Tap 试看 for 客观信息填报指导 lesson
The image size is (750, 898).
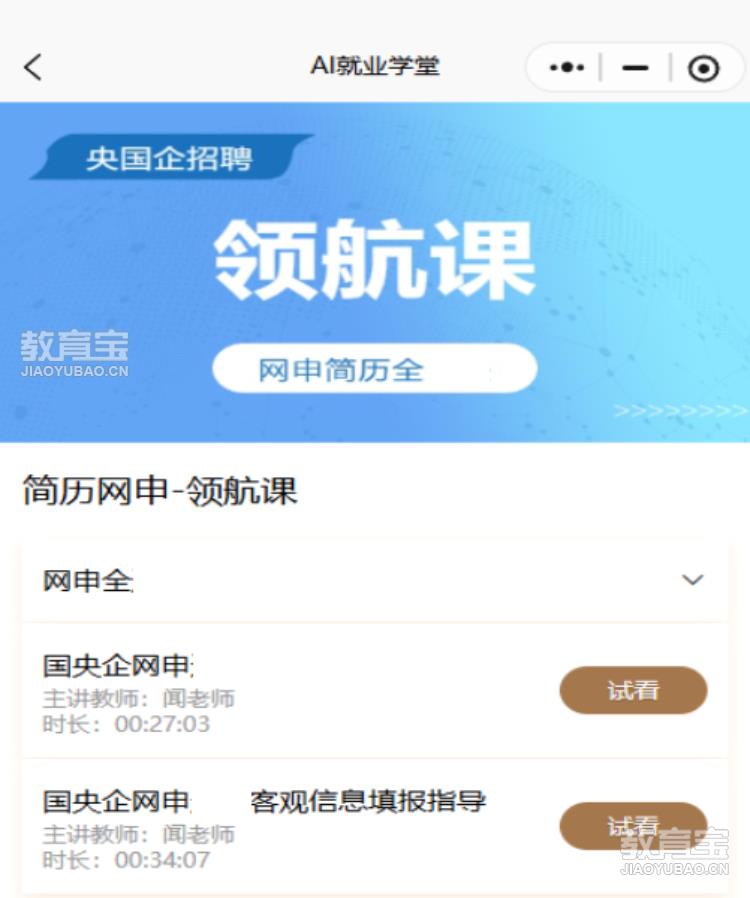tap(633, 826)
